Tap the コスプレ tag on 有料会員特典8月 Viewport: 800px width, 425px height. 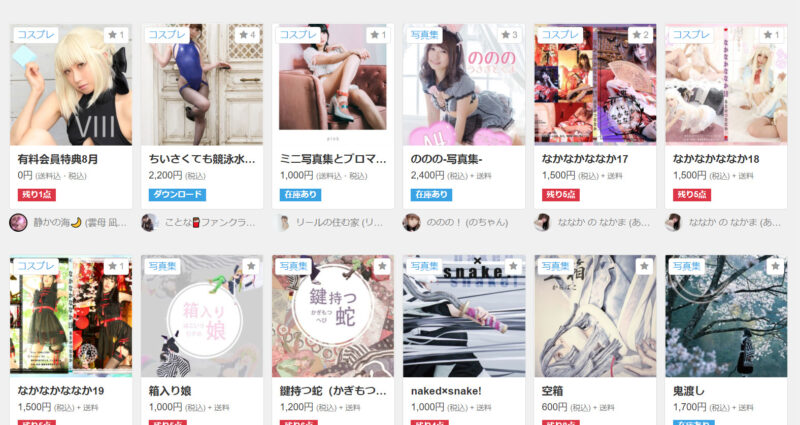click(36, 34)
